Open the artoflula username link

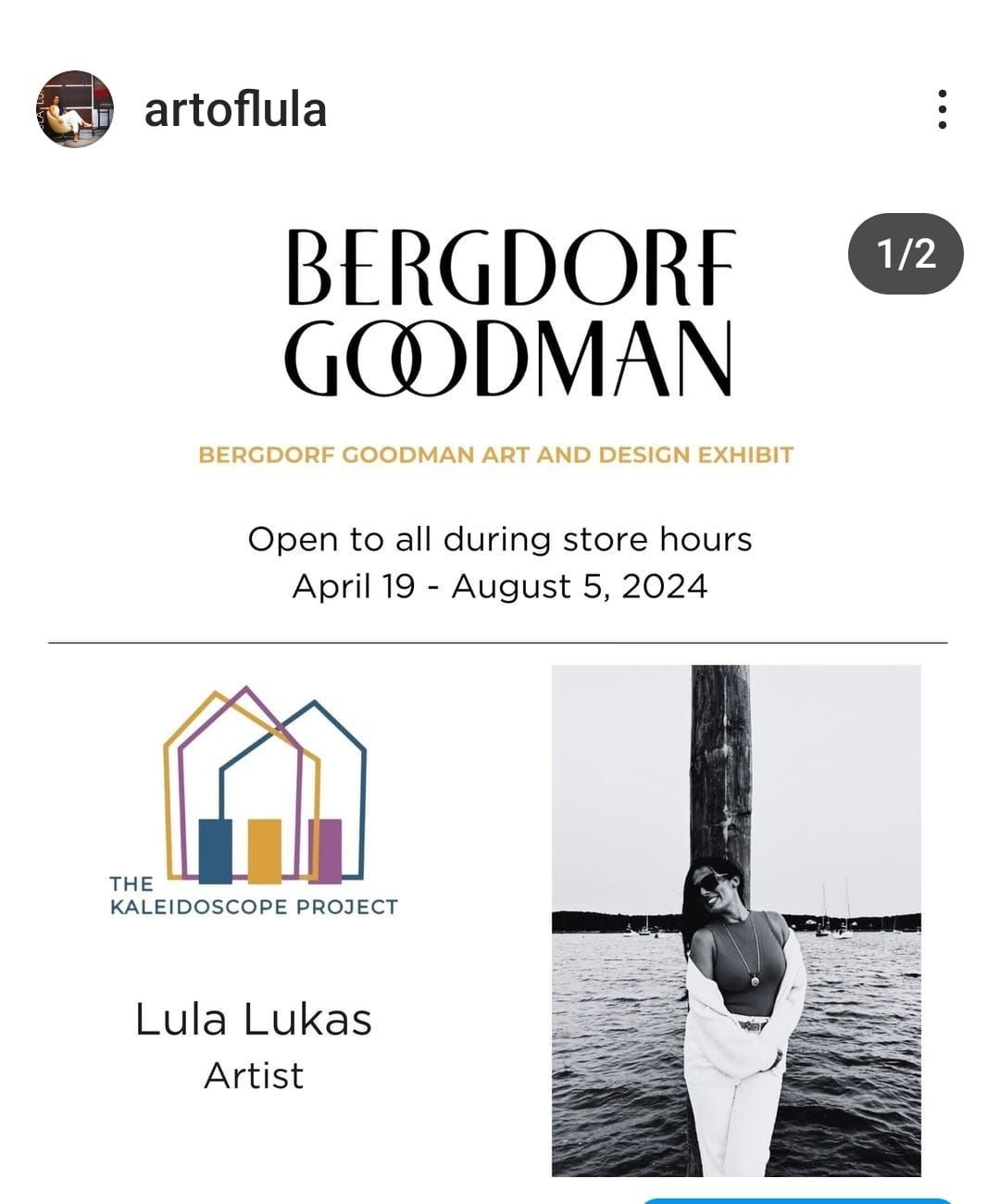point(235,110)
